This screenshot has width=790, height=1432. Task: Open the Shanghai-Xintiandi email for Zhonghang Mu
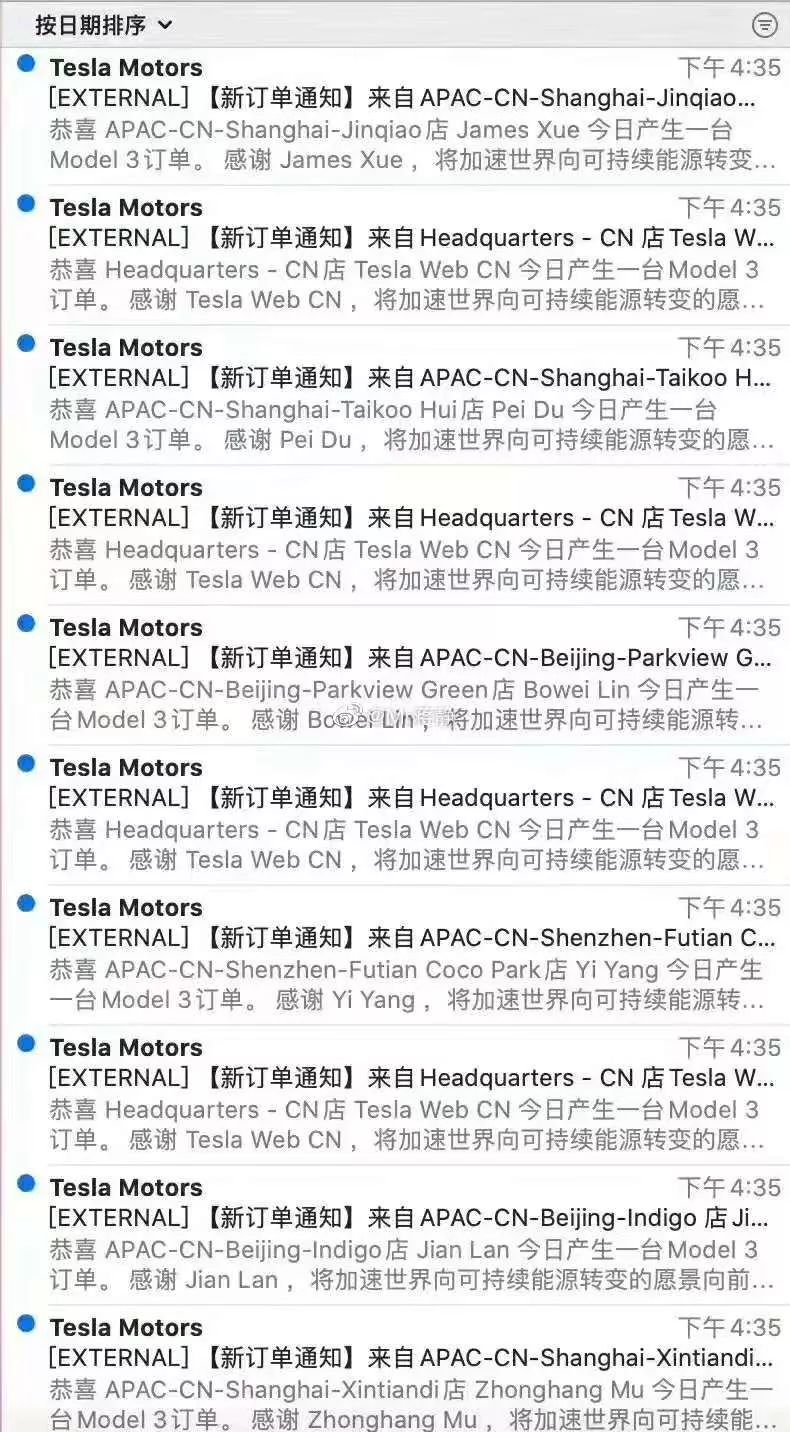coord(400,1372)
